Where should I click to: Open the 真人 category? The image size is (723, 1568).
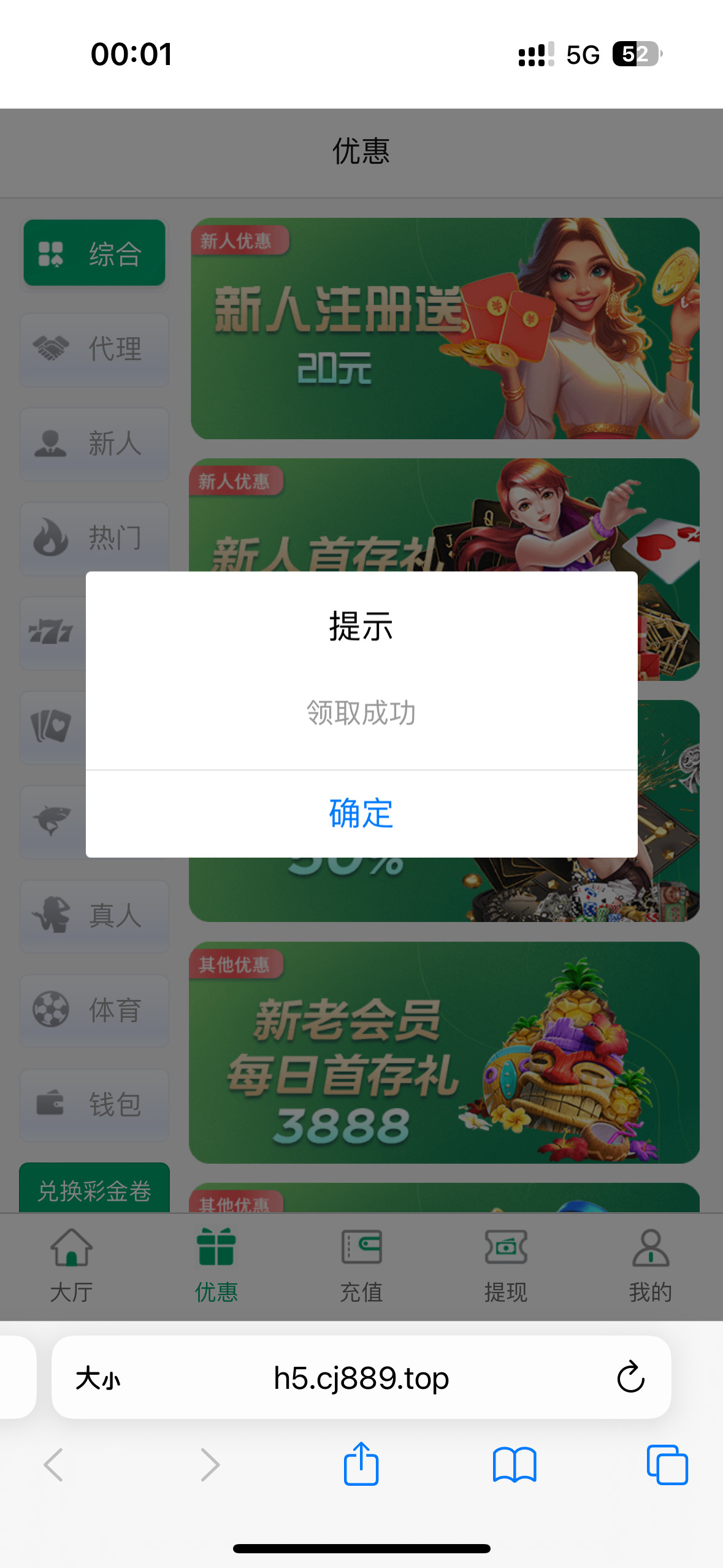(94, 916)
